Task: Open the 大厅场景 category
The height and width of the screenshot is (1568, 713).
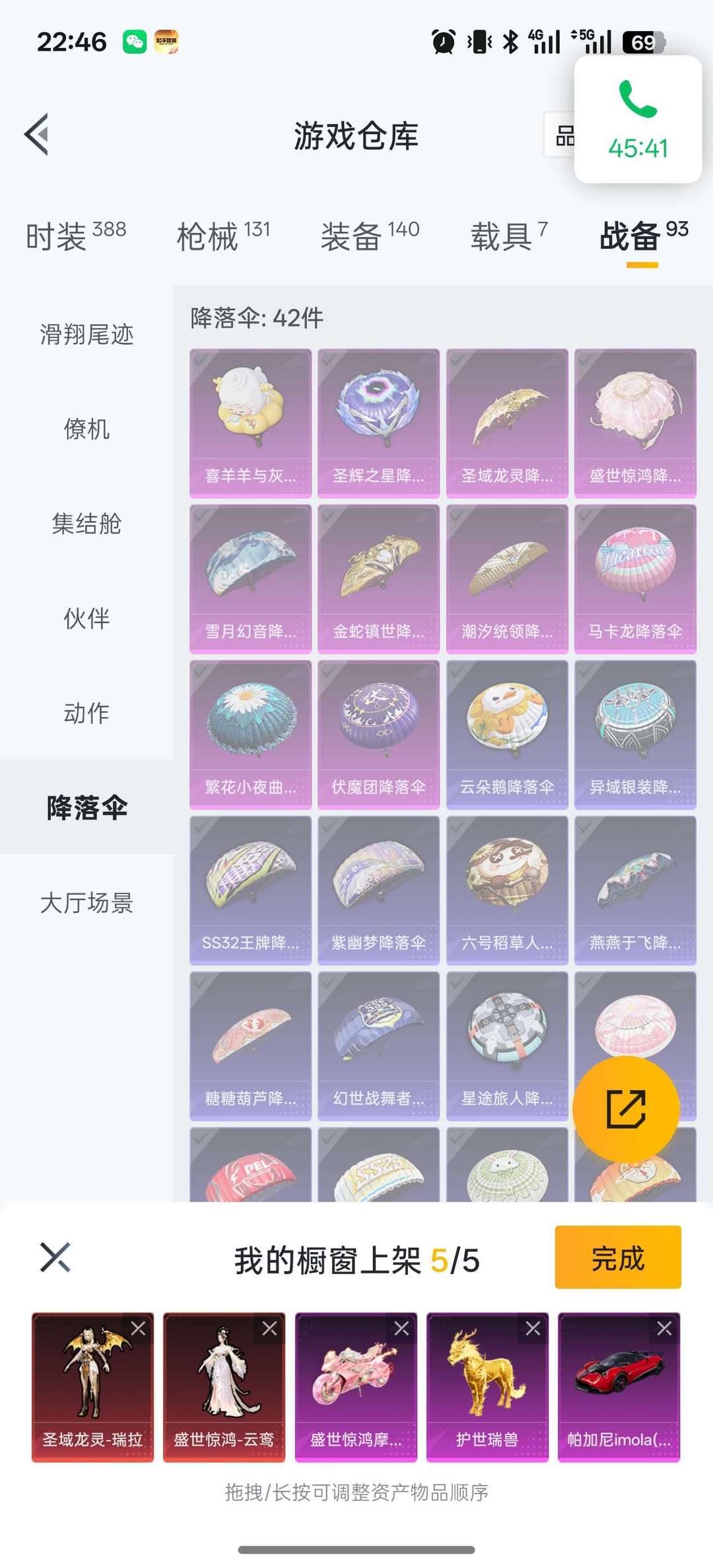Action: point(86,903)
